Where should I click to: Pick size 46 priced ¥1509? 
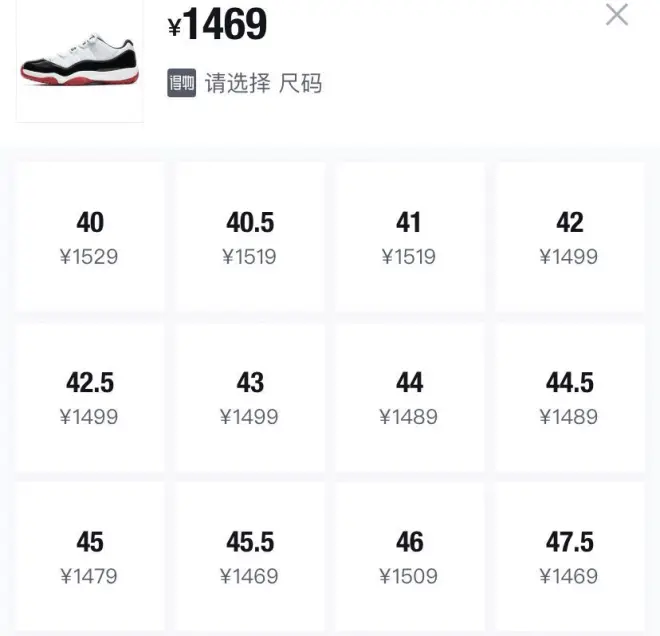(x=409, y=558)
